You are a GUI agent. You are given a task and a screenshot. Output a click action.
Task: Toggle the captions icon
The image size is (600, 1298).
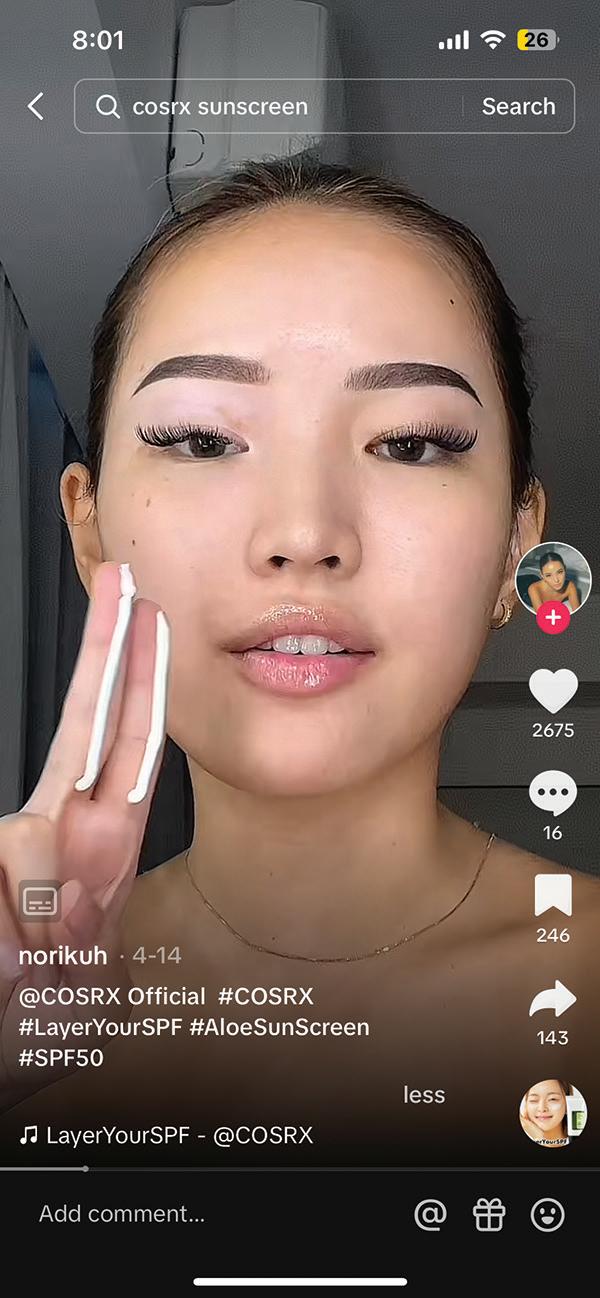(41, 901)
